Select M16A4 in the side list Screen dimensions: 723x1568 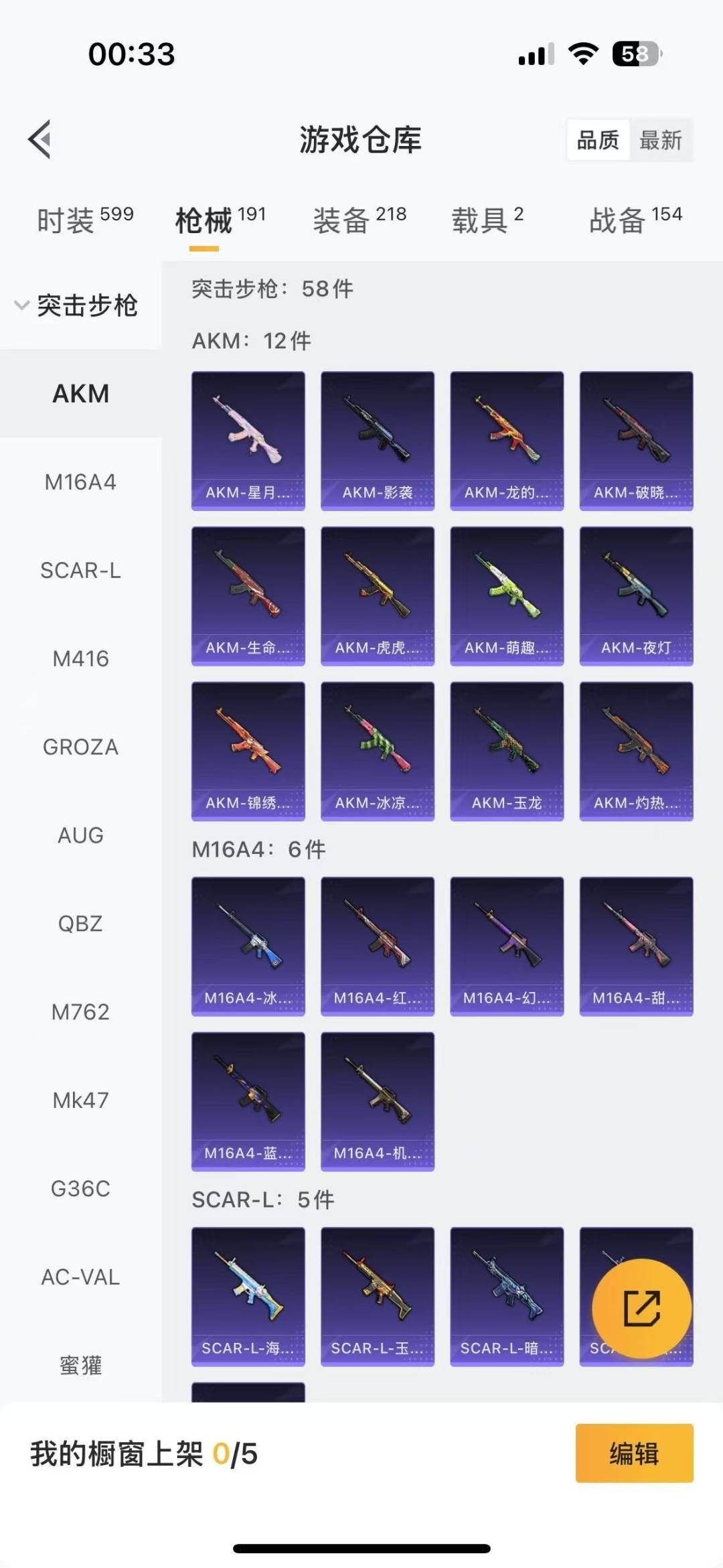click(80, 482)
